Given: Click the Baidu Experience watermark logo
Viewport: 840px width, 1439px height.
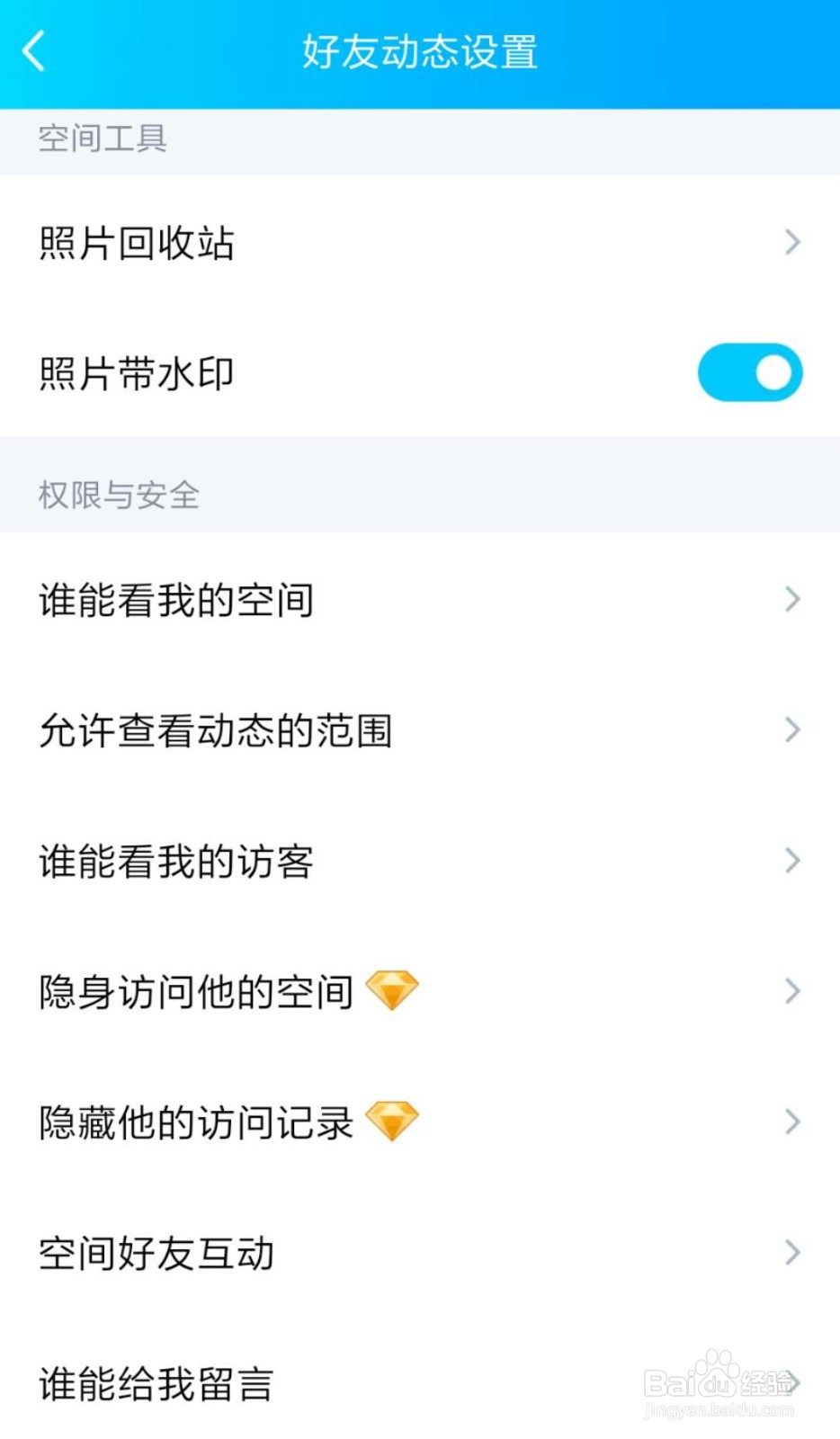Looking at the screenshot, I should (x=719, y=1381).
